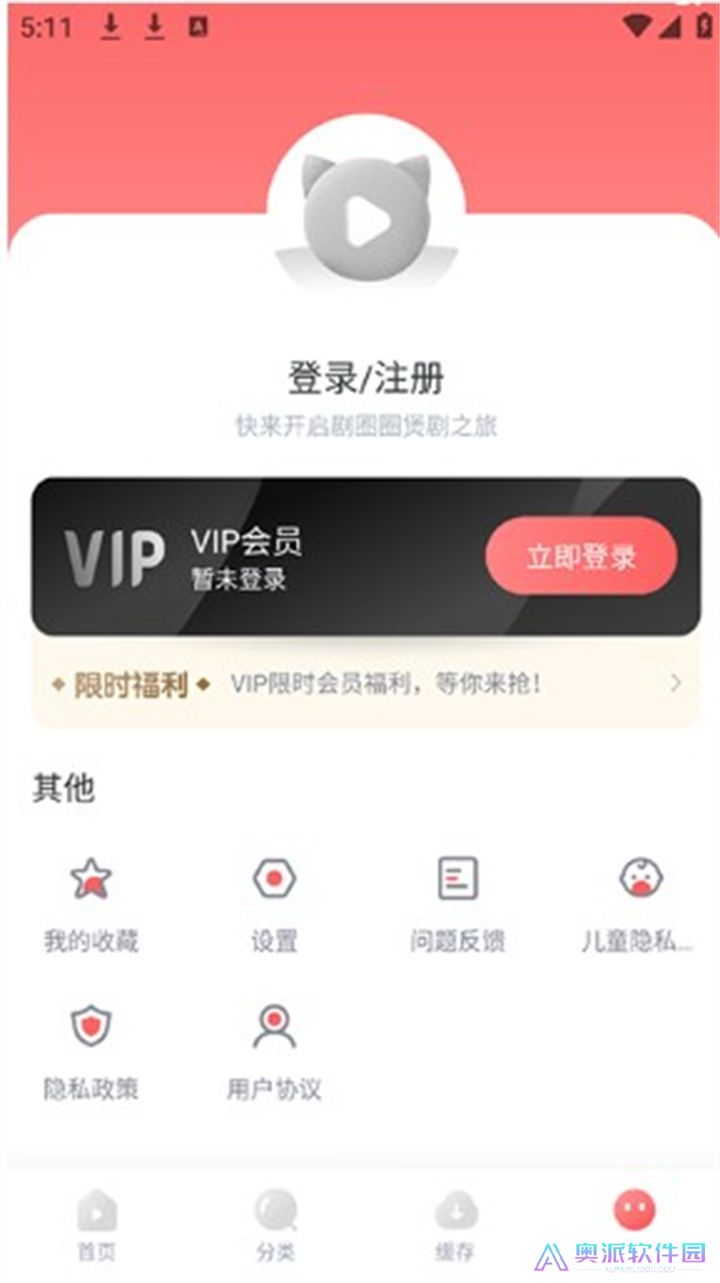Tap a download arrow in the status bar
The width and height of the screenshot is (720, 1283).
pos(110,27)
